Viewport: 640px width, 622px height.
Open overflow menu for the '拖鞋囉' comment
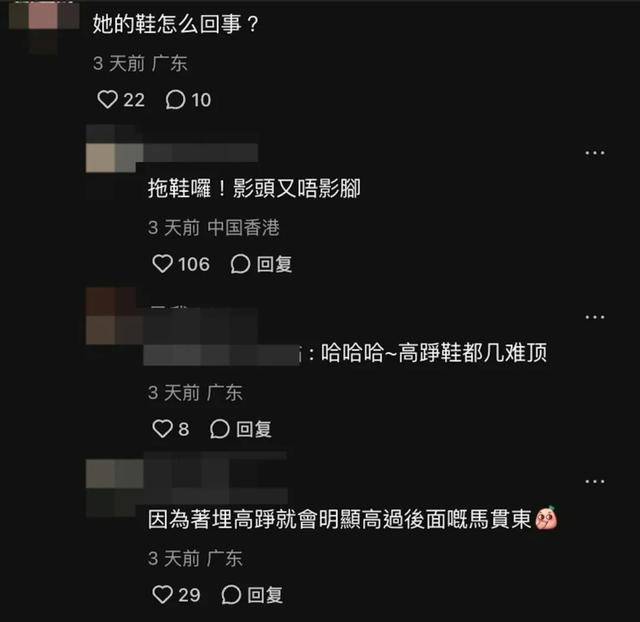click(594, 152)
